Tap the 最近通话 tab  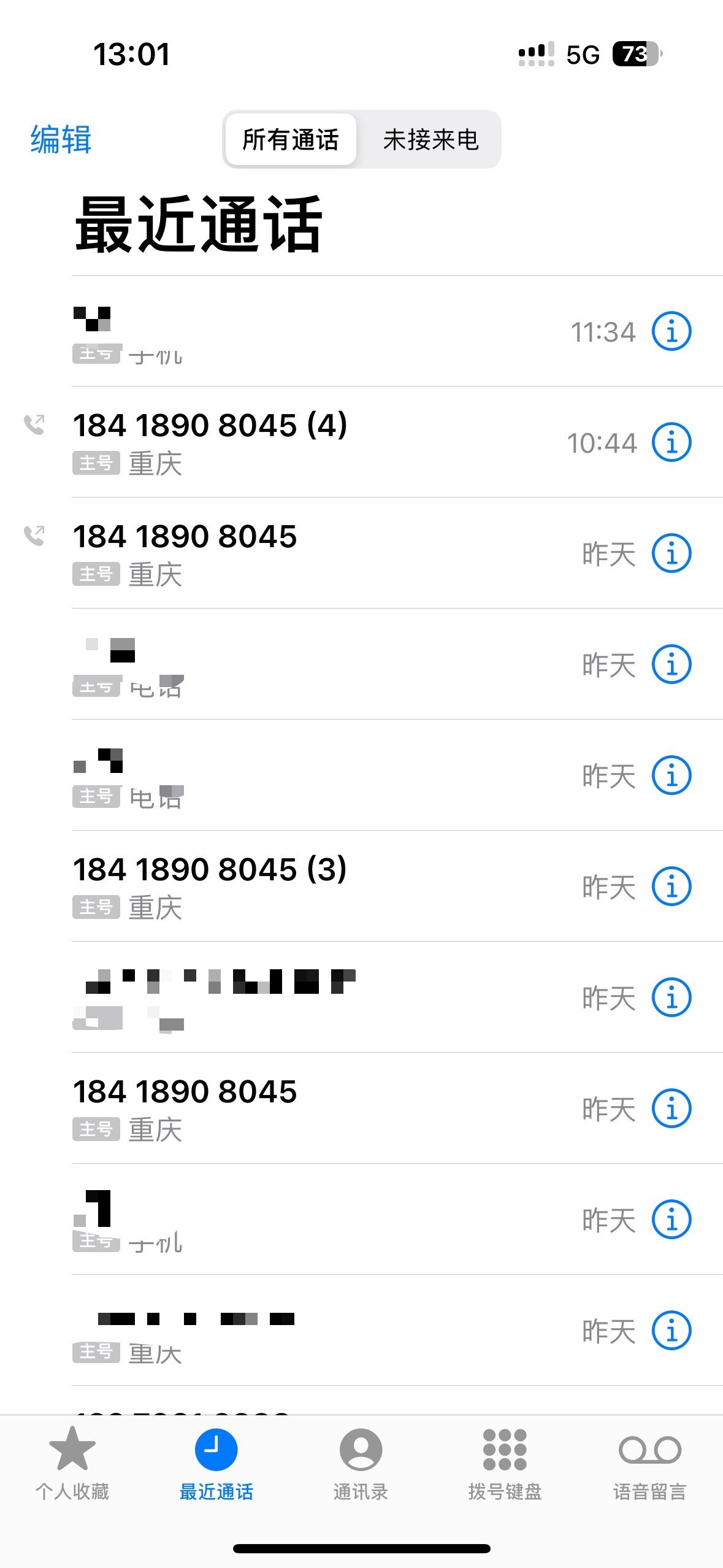[216, 1461]
